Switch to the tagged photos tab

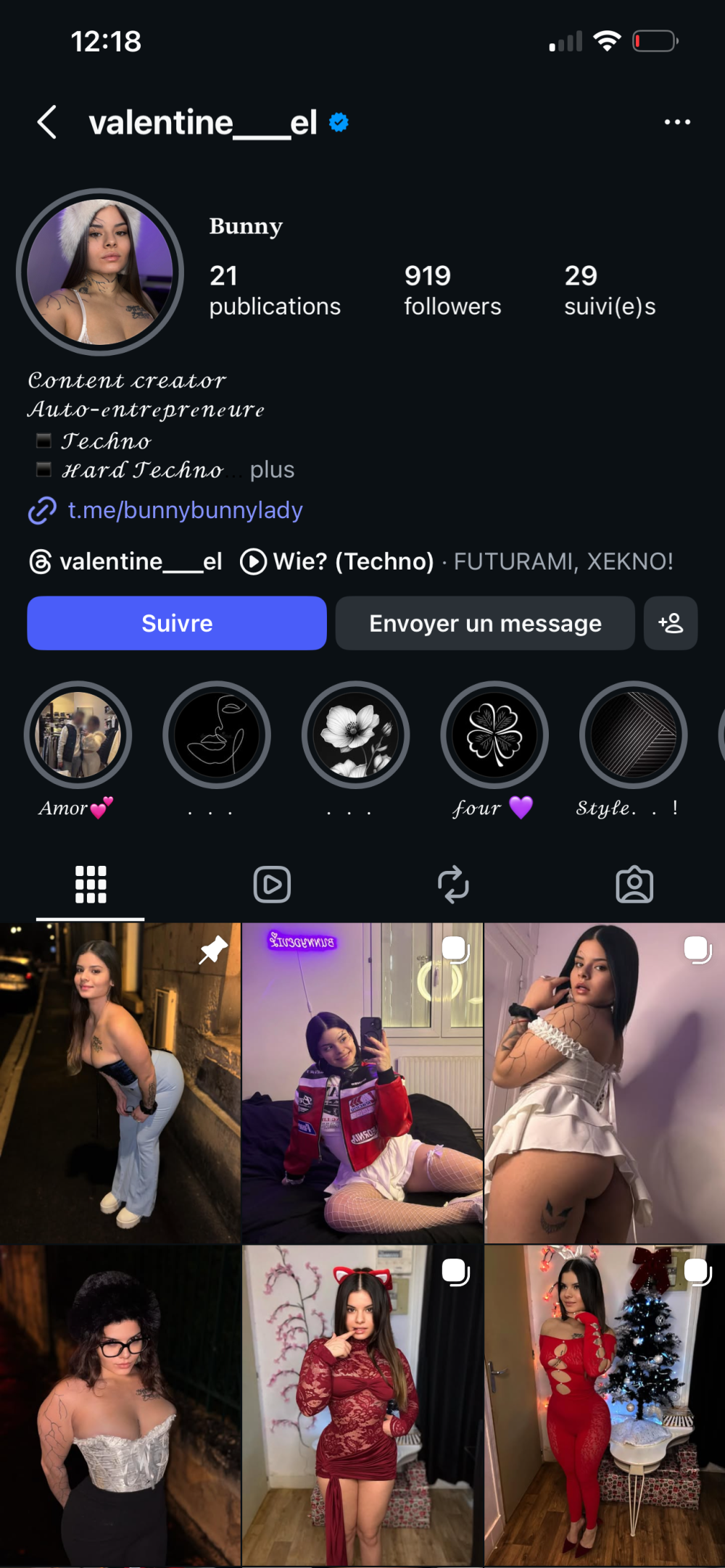tap(634, 885)
